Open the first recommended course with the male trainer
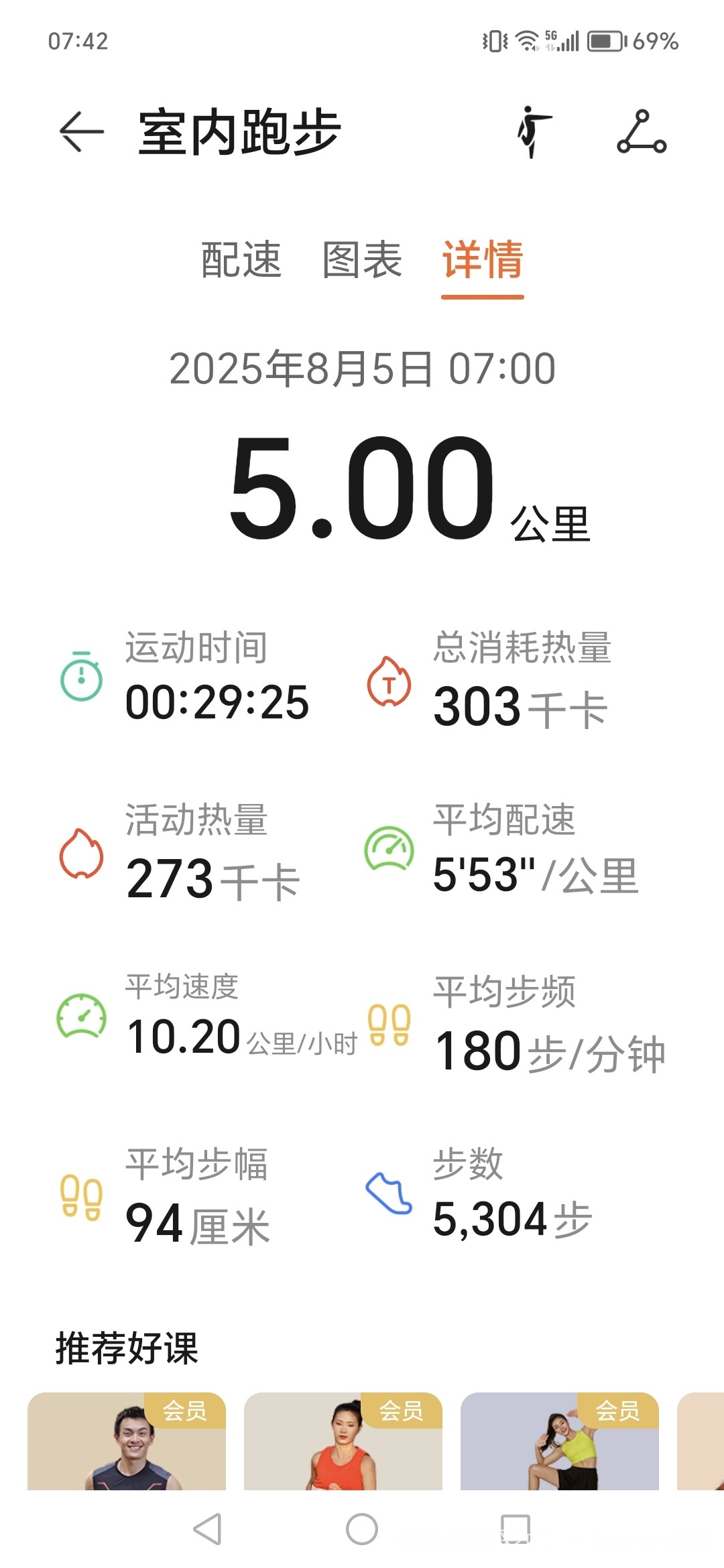 (127, 1441)
